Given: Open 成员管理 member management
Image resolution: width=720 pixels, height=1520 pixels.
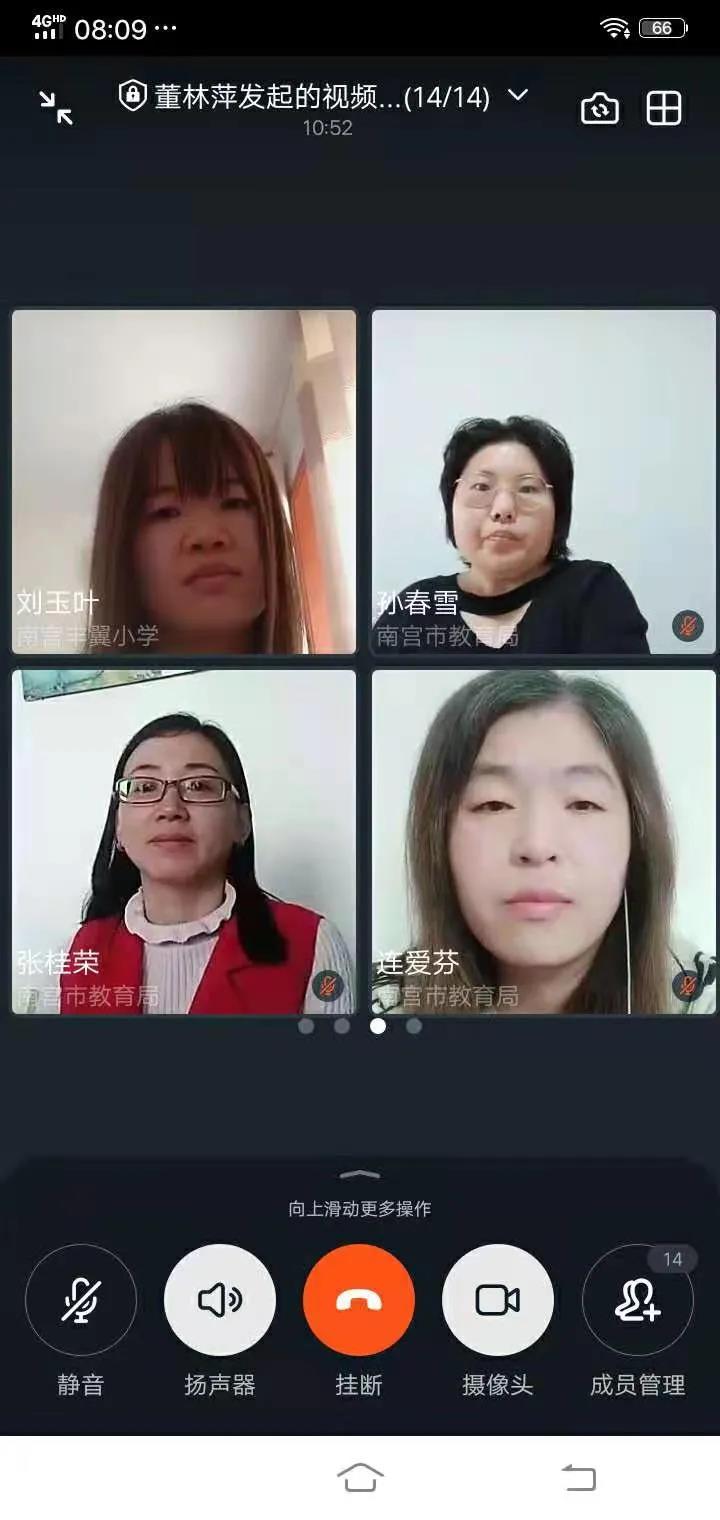Looking at the screenshot, I should (x=637, y=1299).
